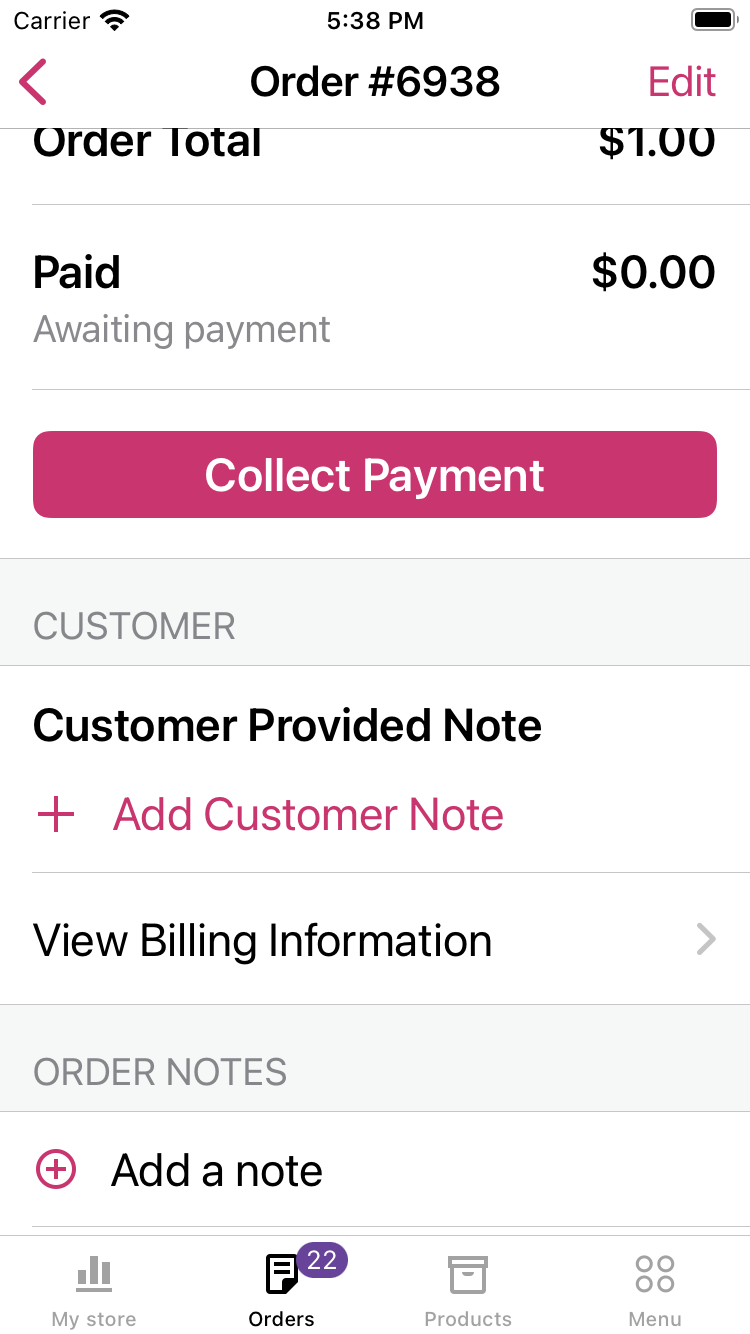Tap Edit to modify the order
The width and height of the screenshot is (750, 1334).
point(681,82)
